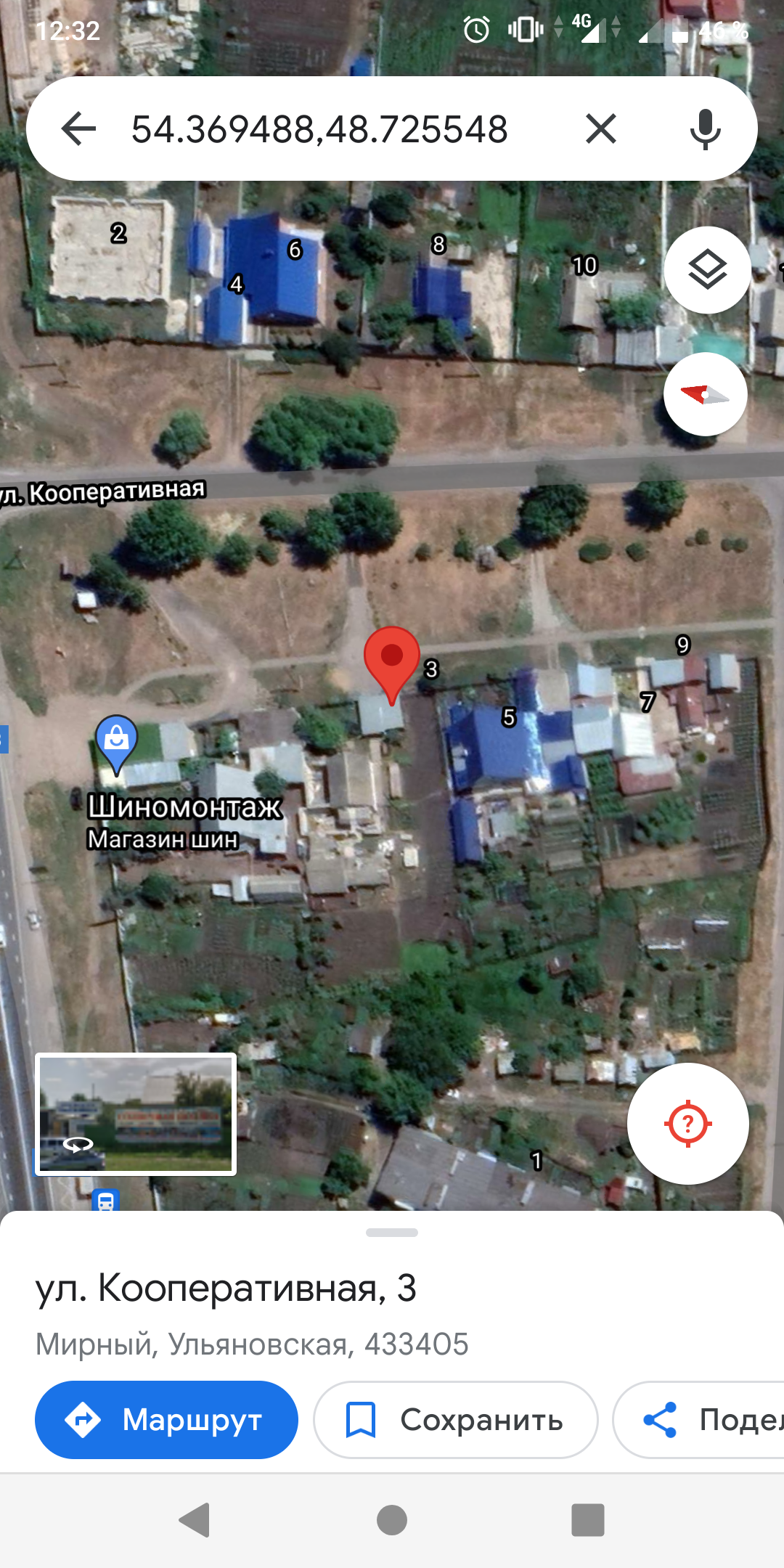This screenshot has height=1568, width=784.
Task: Save the place with Сохранить
Action: [455, 1420]
